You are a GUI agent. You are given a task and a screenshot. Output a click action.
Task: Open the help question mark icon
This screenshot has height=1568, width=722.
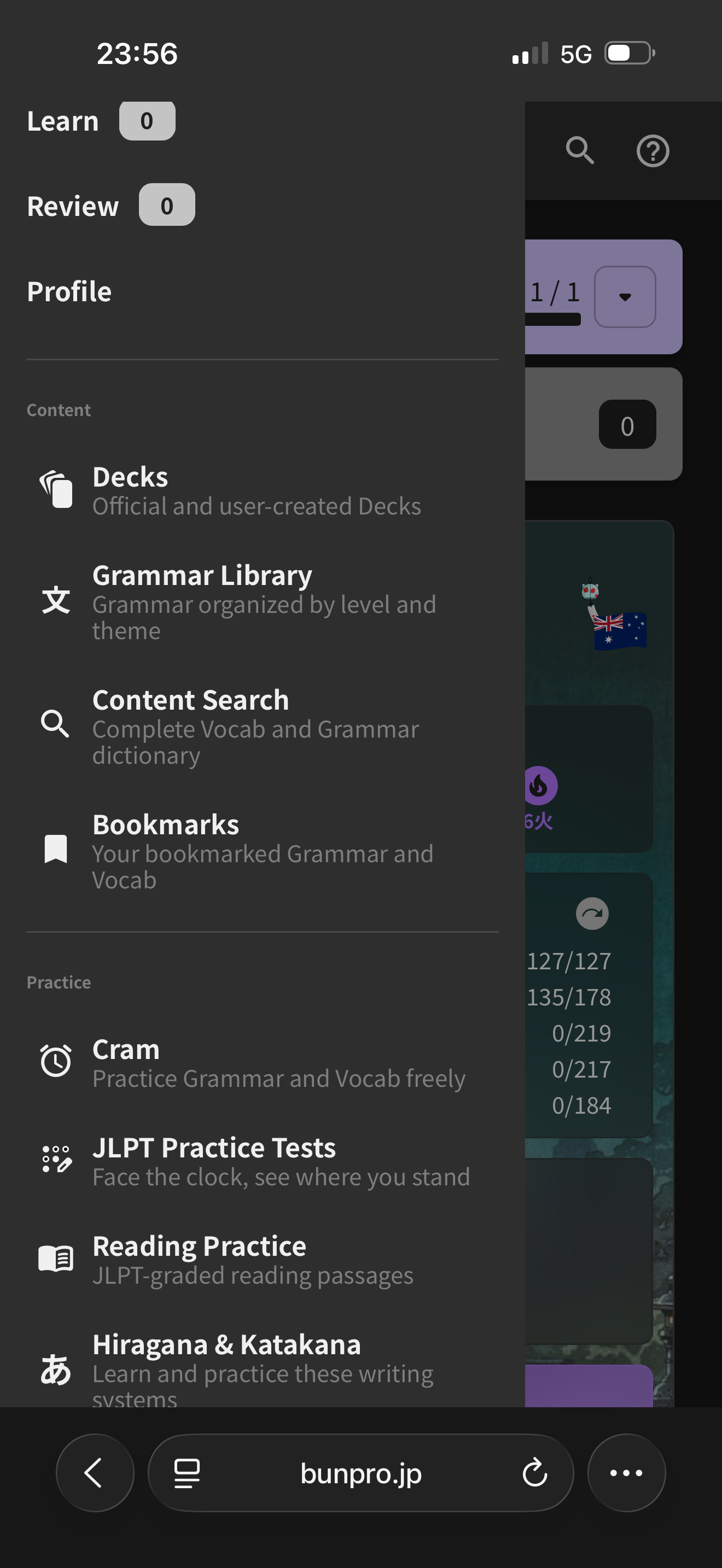click(x=653, y=151)
